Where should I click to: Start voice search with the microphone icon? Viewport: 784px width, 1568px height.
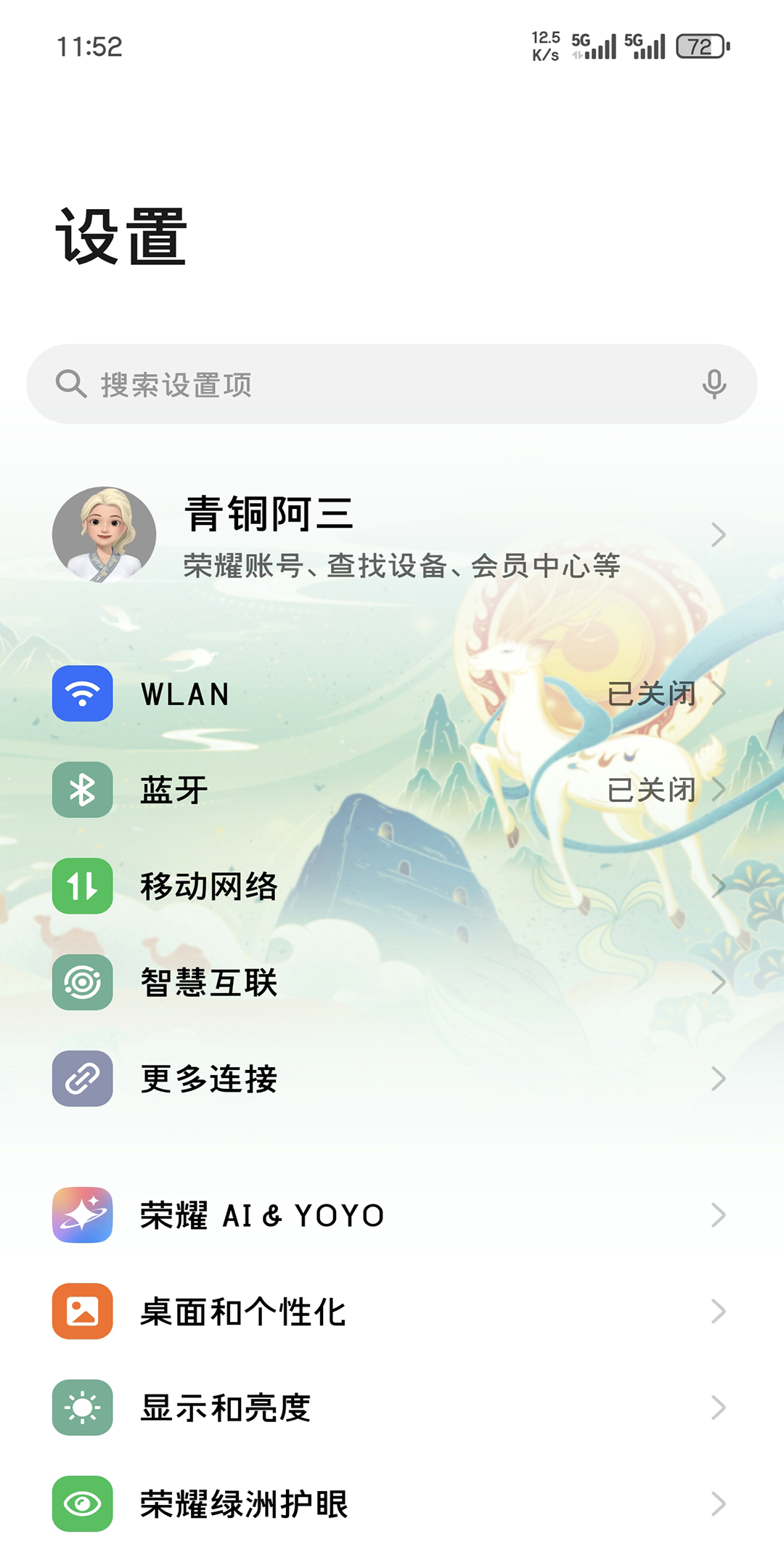tap(714, 384)
